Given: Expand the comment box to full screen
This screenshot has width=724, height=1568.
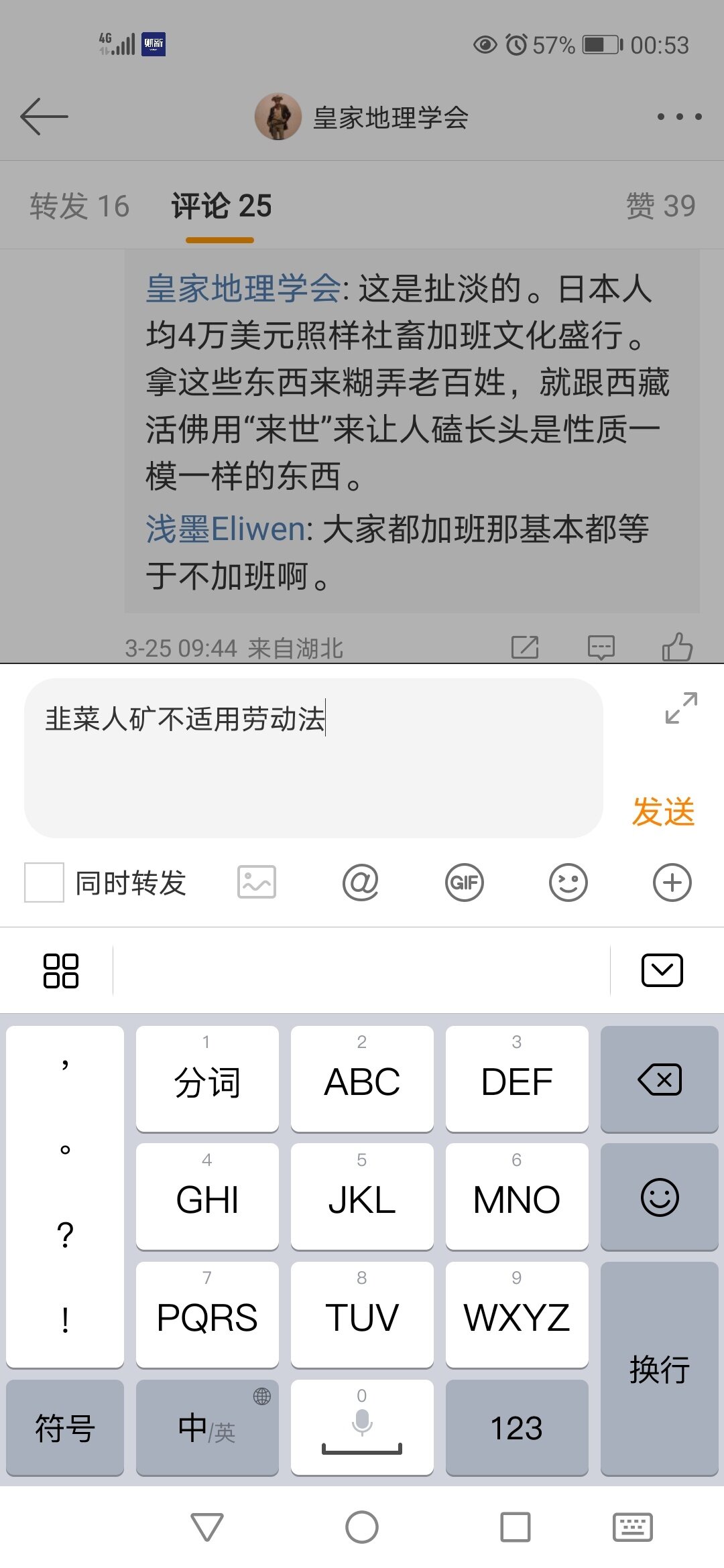Looking at the screenshot, I should click(x=680, y=708).
